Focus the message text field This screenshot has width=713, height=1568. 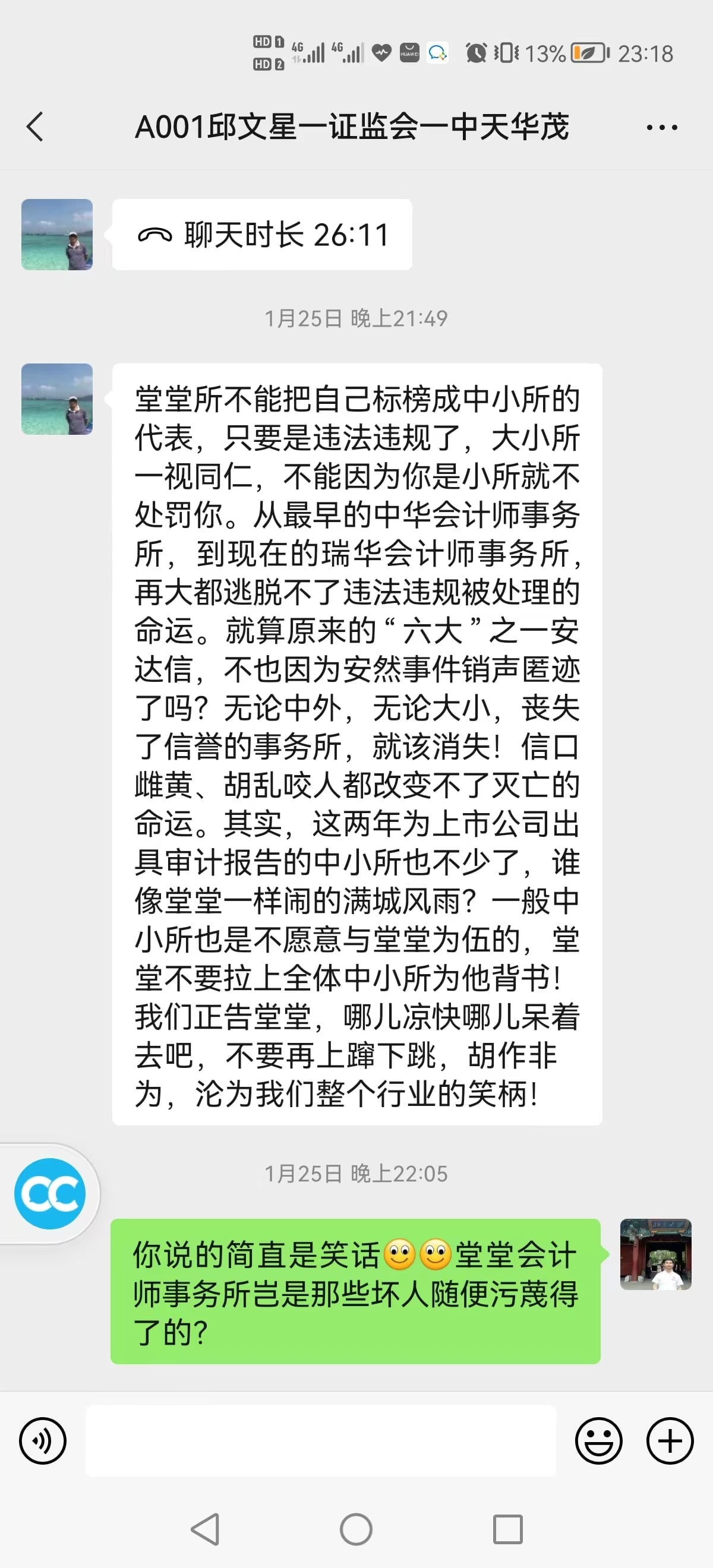(320, 1441)
